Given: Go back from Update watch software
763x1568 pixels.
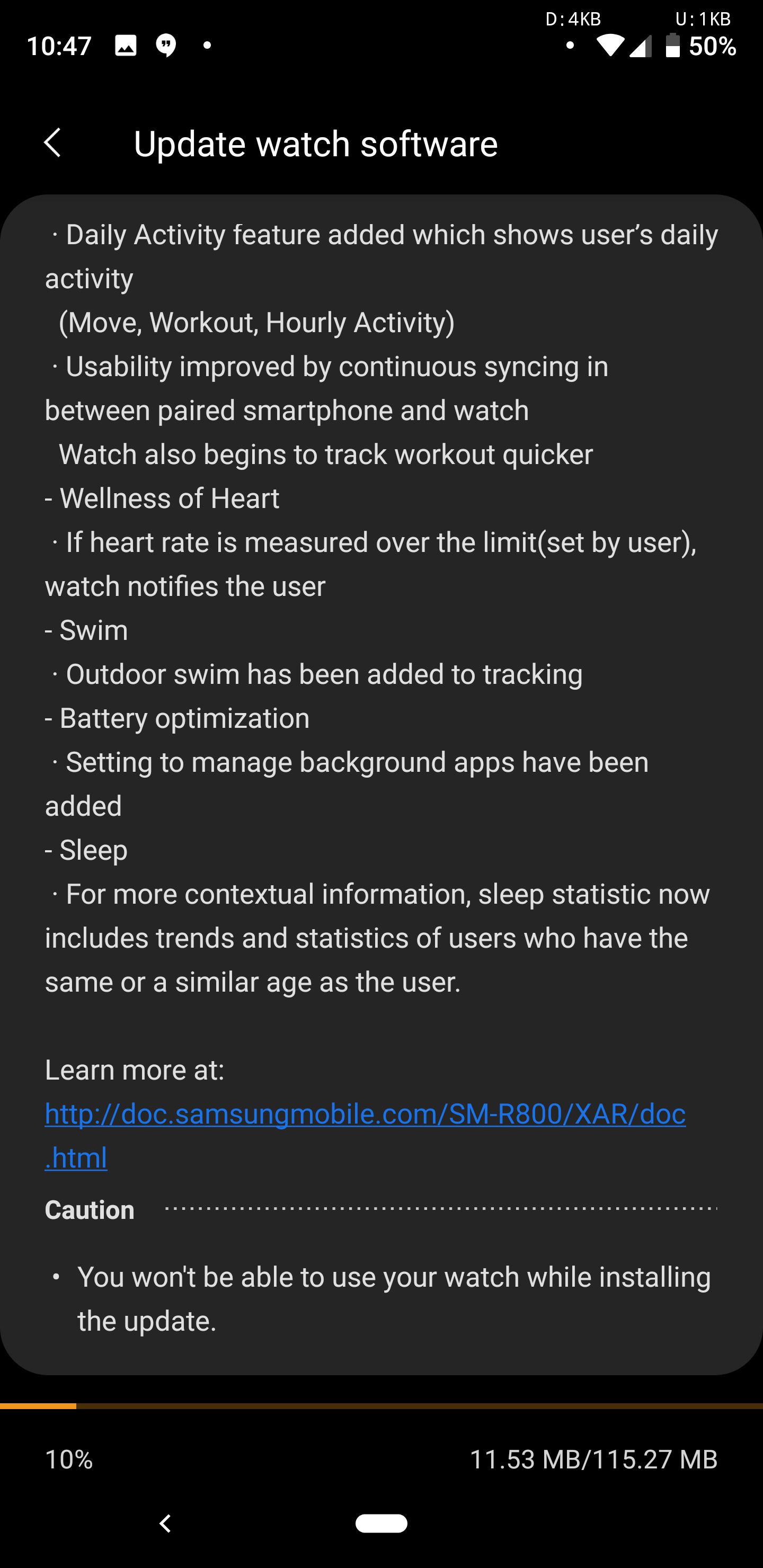Looking at the screenshot, I should (x=53, y=143).
